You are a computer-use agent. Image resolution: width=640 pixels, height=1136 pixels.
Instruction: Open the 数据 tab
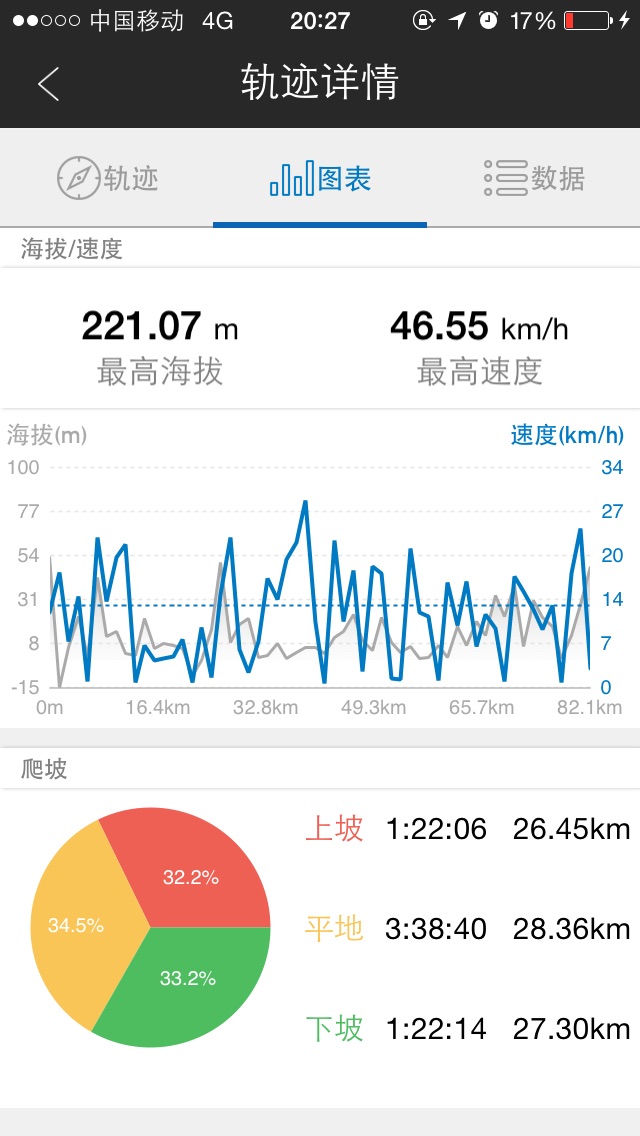tap(534, 179)
